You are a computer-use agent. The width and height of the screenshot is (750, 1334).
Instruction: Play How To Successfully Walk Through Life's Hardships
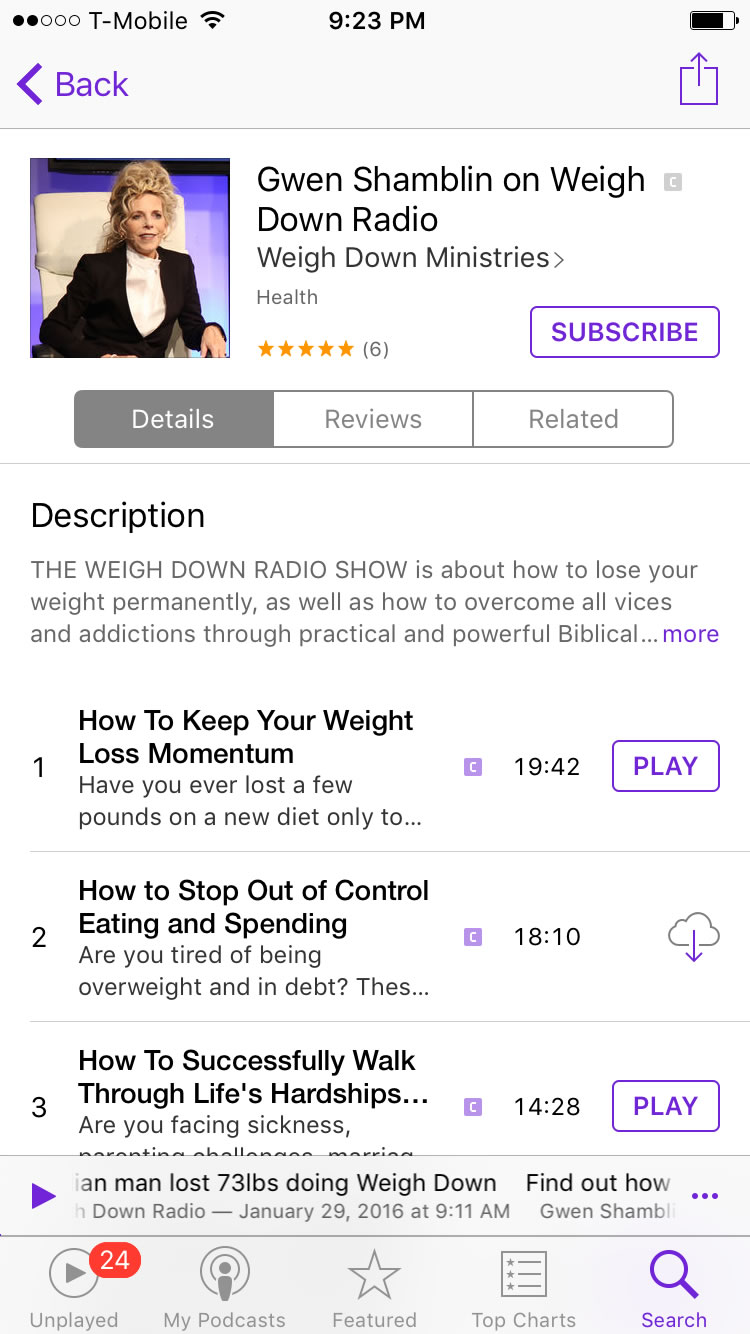665,1106
